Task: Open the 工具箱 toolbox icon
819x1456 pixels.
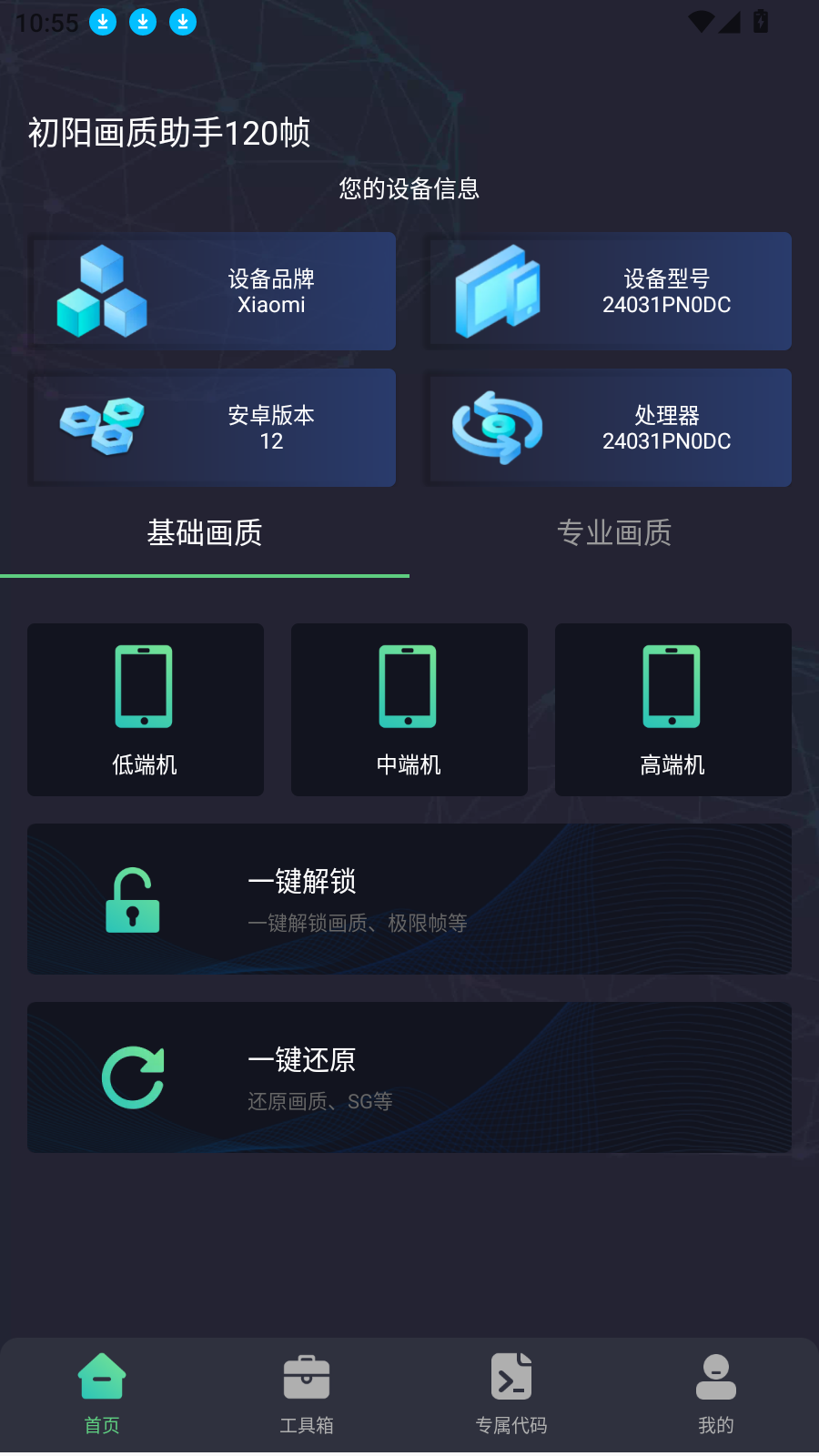Action: (306, 1377)
